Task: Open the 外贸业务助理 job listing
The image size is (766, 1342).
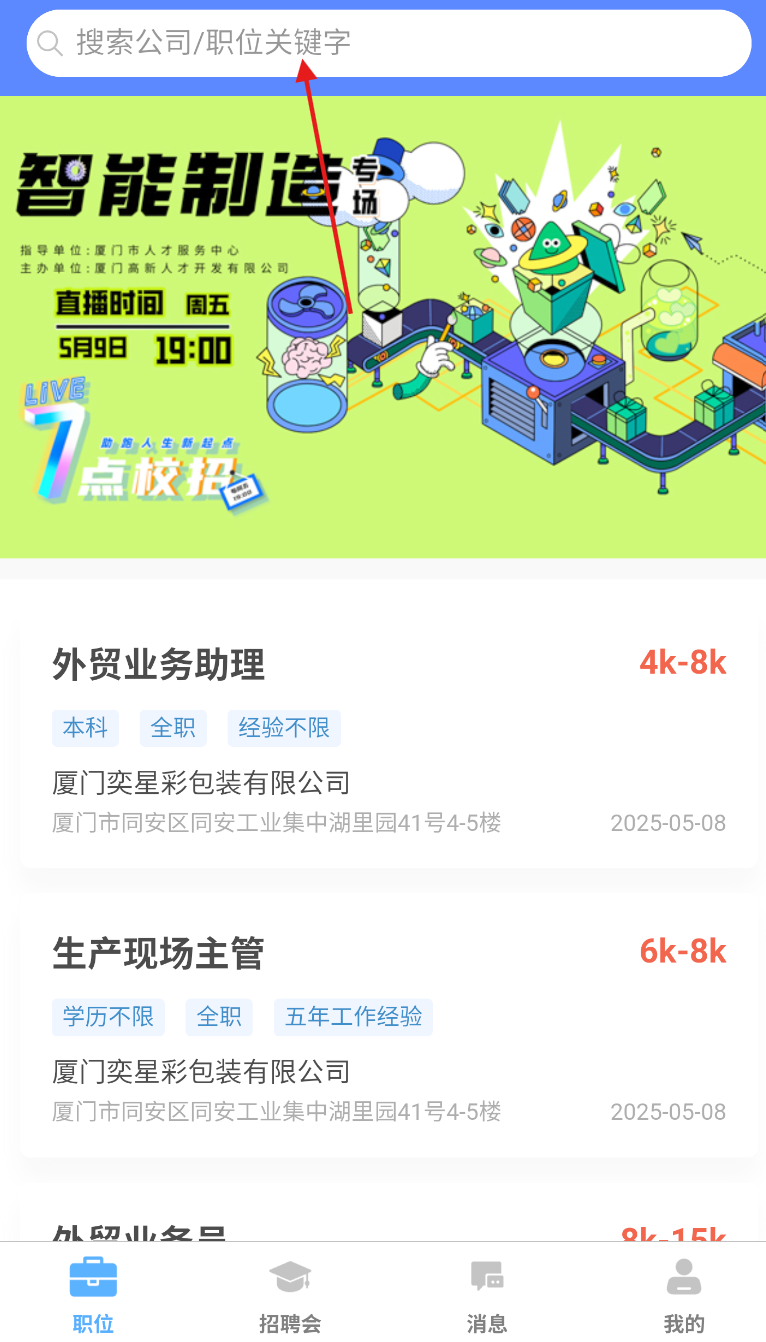Action: click(x=388, y=743)
